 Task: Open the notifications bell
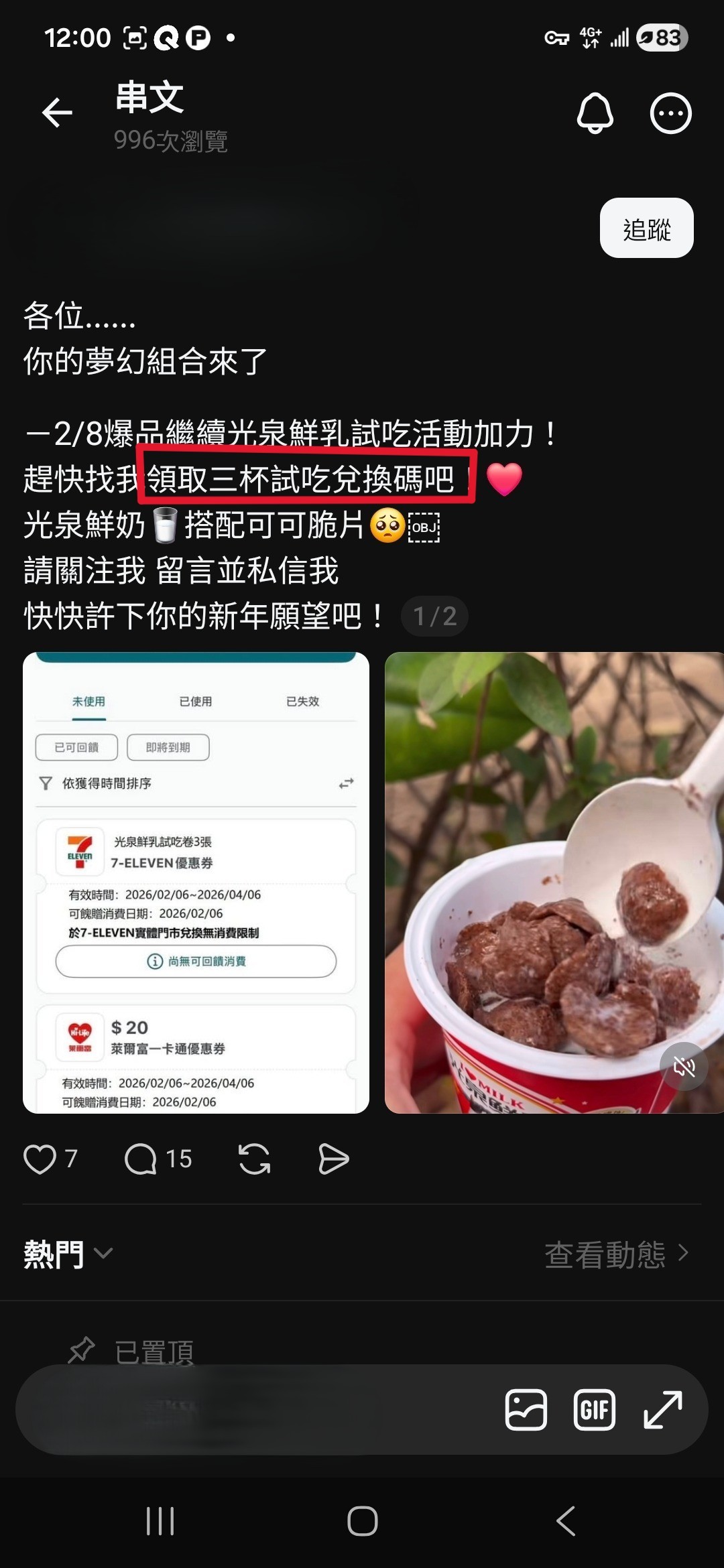595,113
